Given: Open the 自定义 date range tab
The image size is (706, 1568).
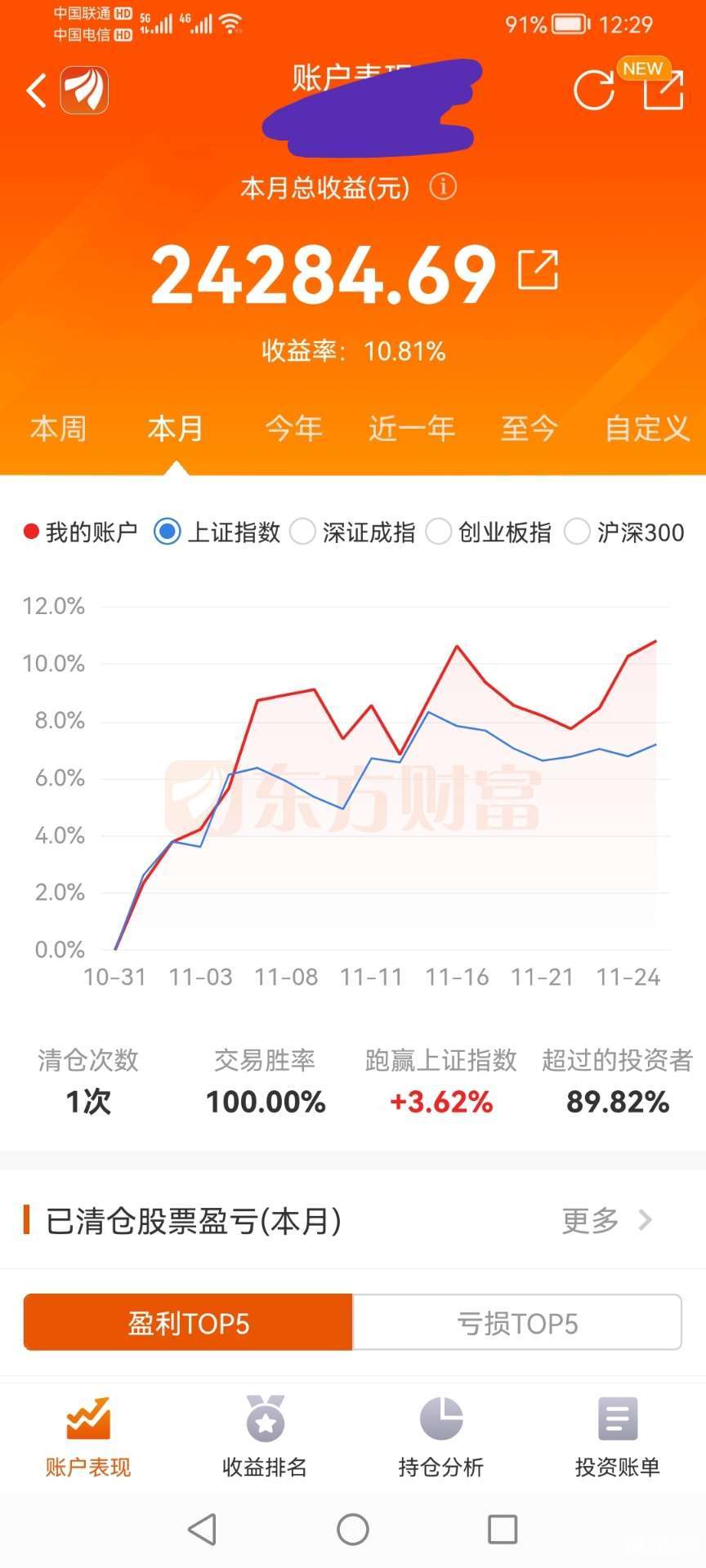Looking at the screenshot, I should point(646,428).
